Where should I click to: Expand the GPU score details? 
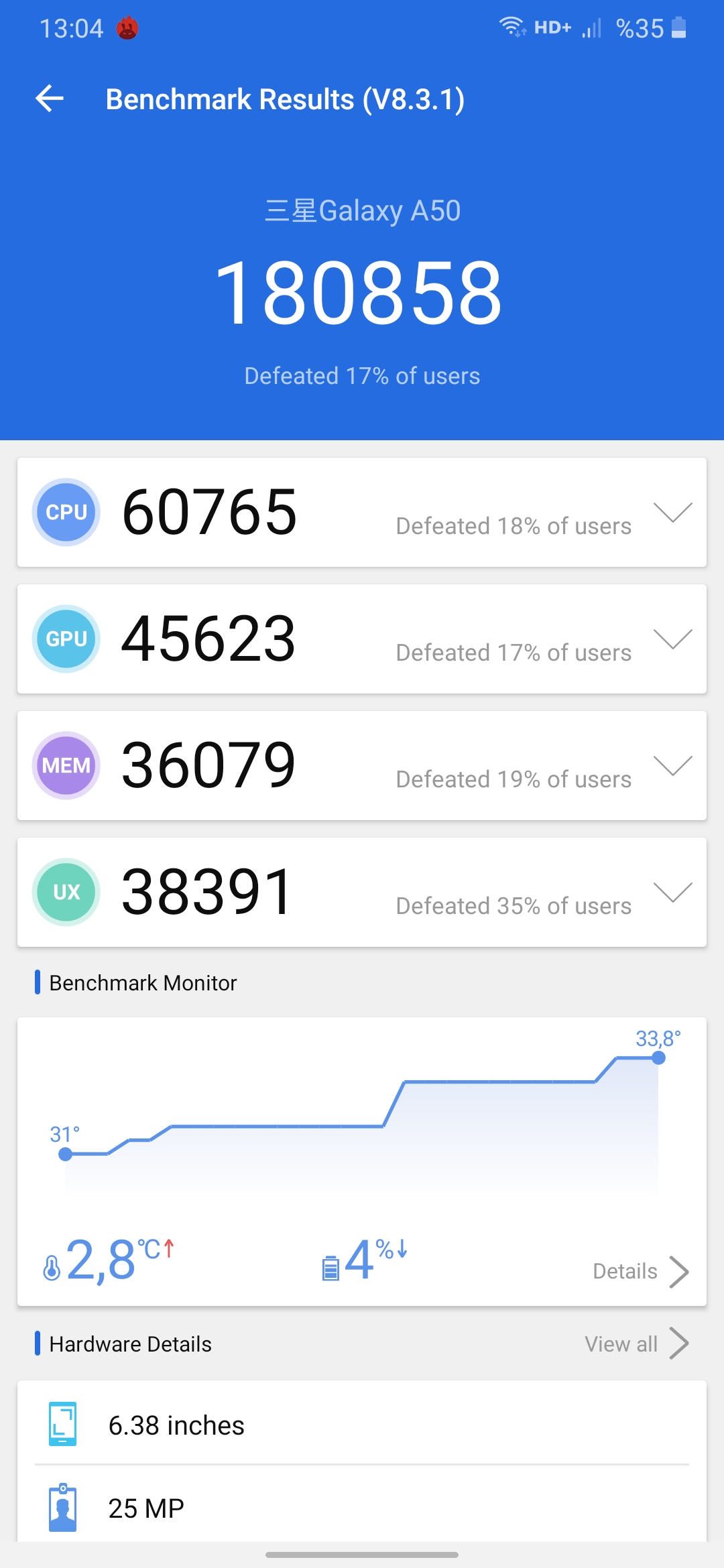[672, 639]
